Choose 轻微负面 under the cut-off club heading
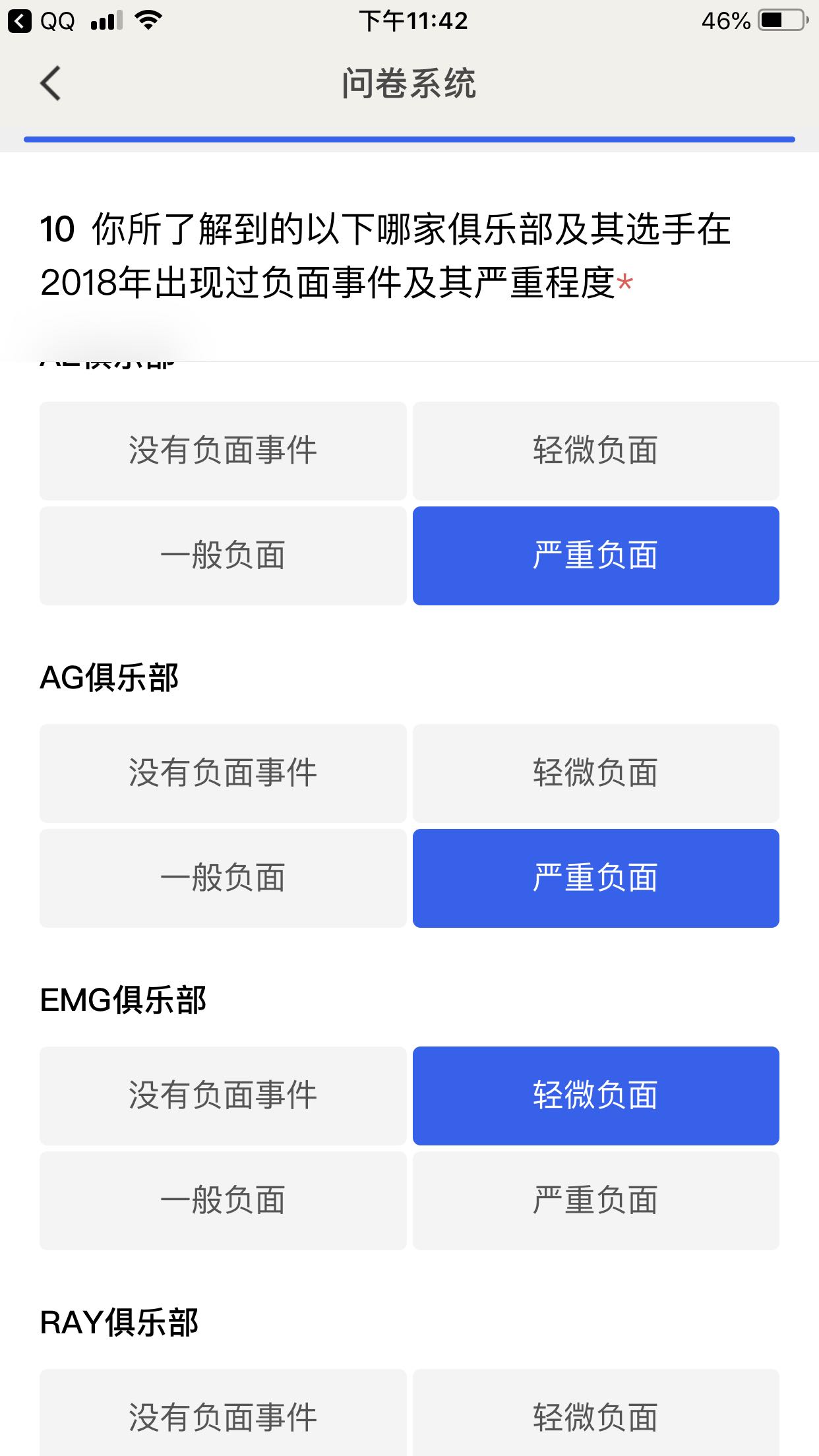The height and width of the screenshot is (1456, 819). [x=595, y=450]
